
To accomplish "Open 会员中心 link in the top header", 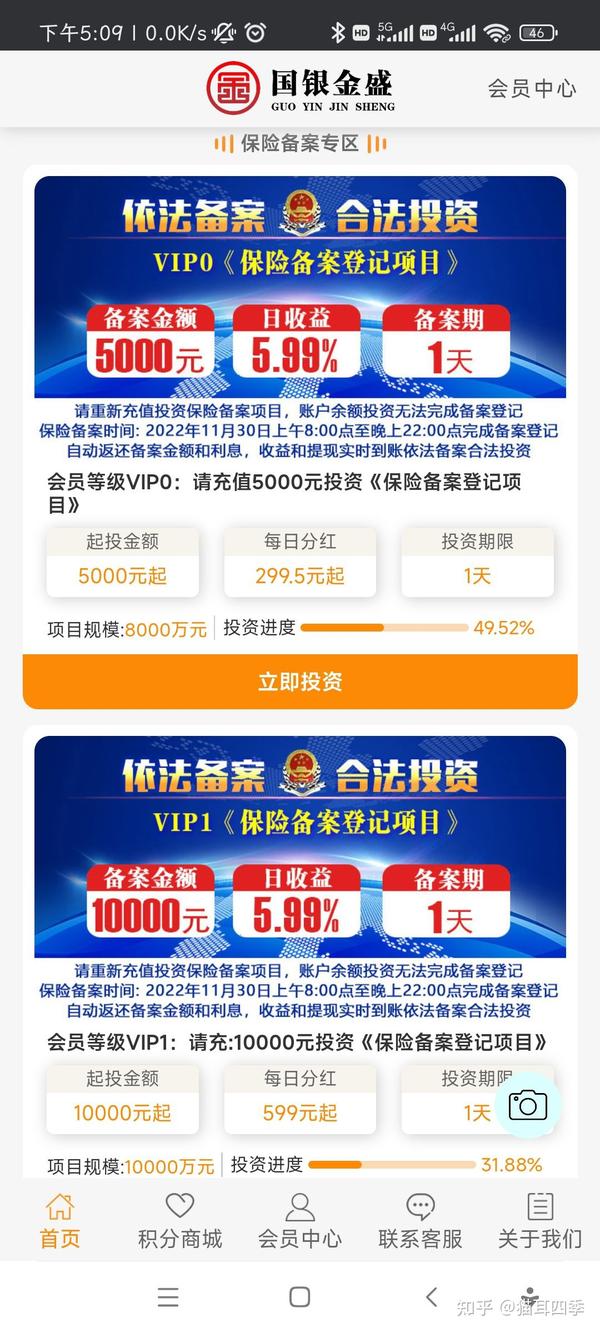I will point(532,88).
